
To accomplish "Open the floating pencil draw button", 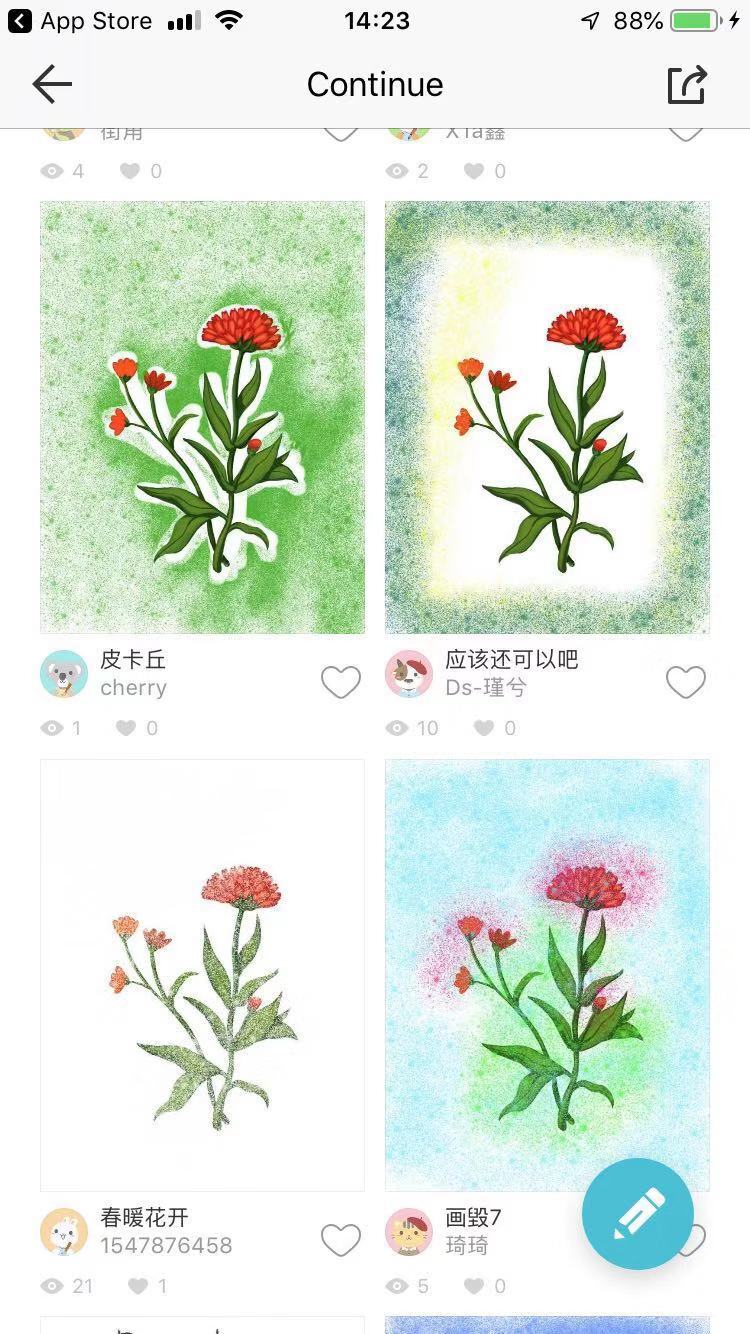I will coord(637,1213).
